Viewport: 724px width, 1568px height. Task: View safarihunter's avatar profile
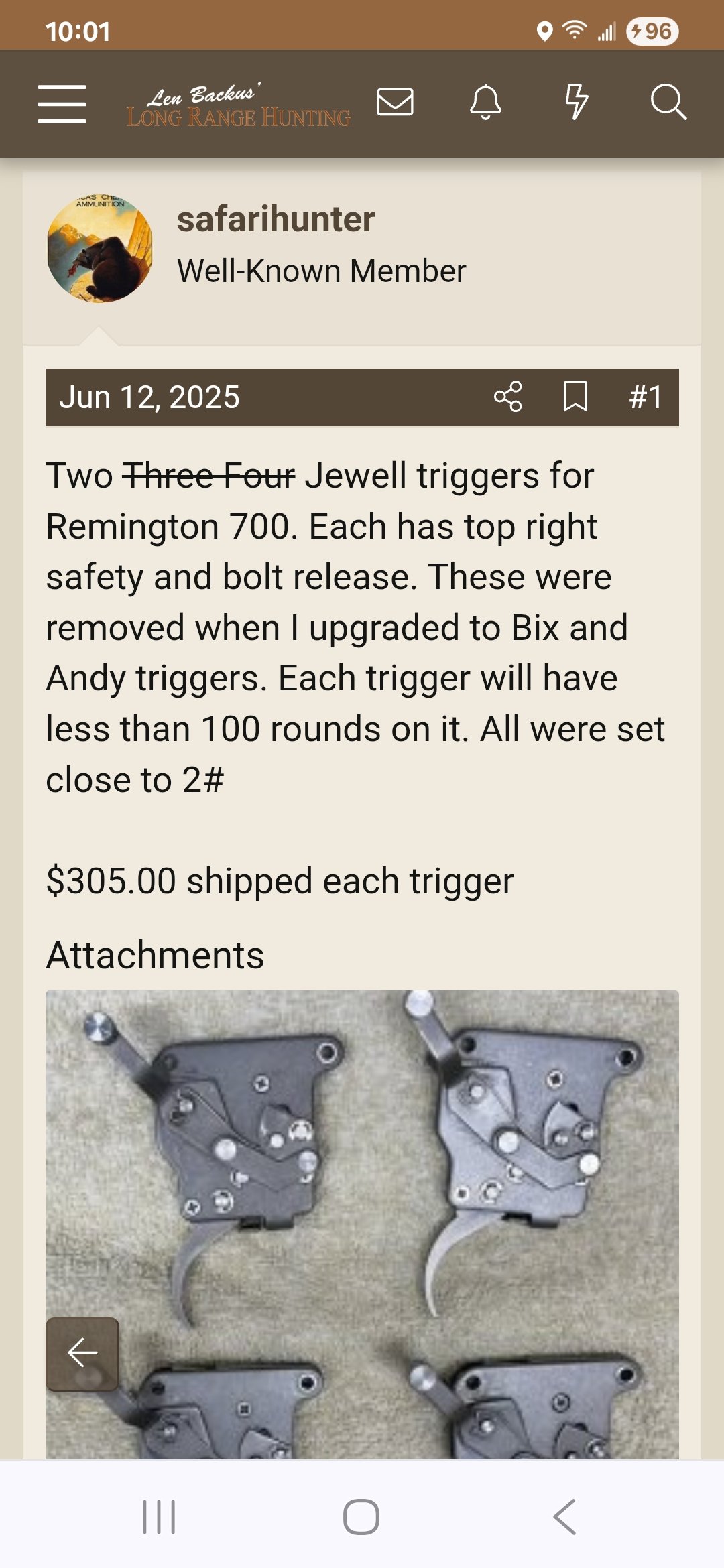(x=100, y=249)
